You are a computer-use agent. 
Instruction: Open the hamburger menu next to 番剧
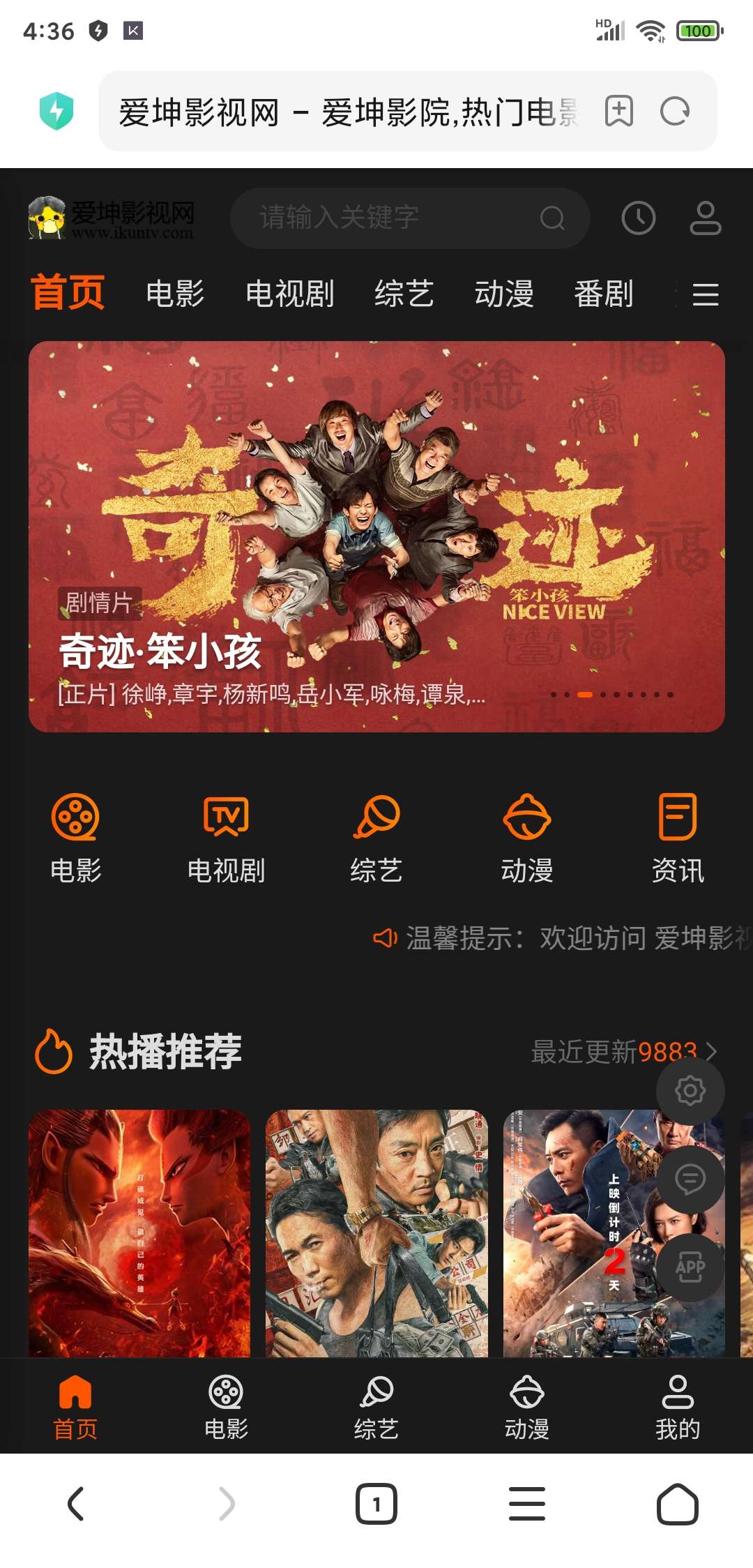706,294
